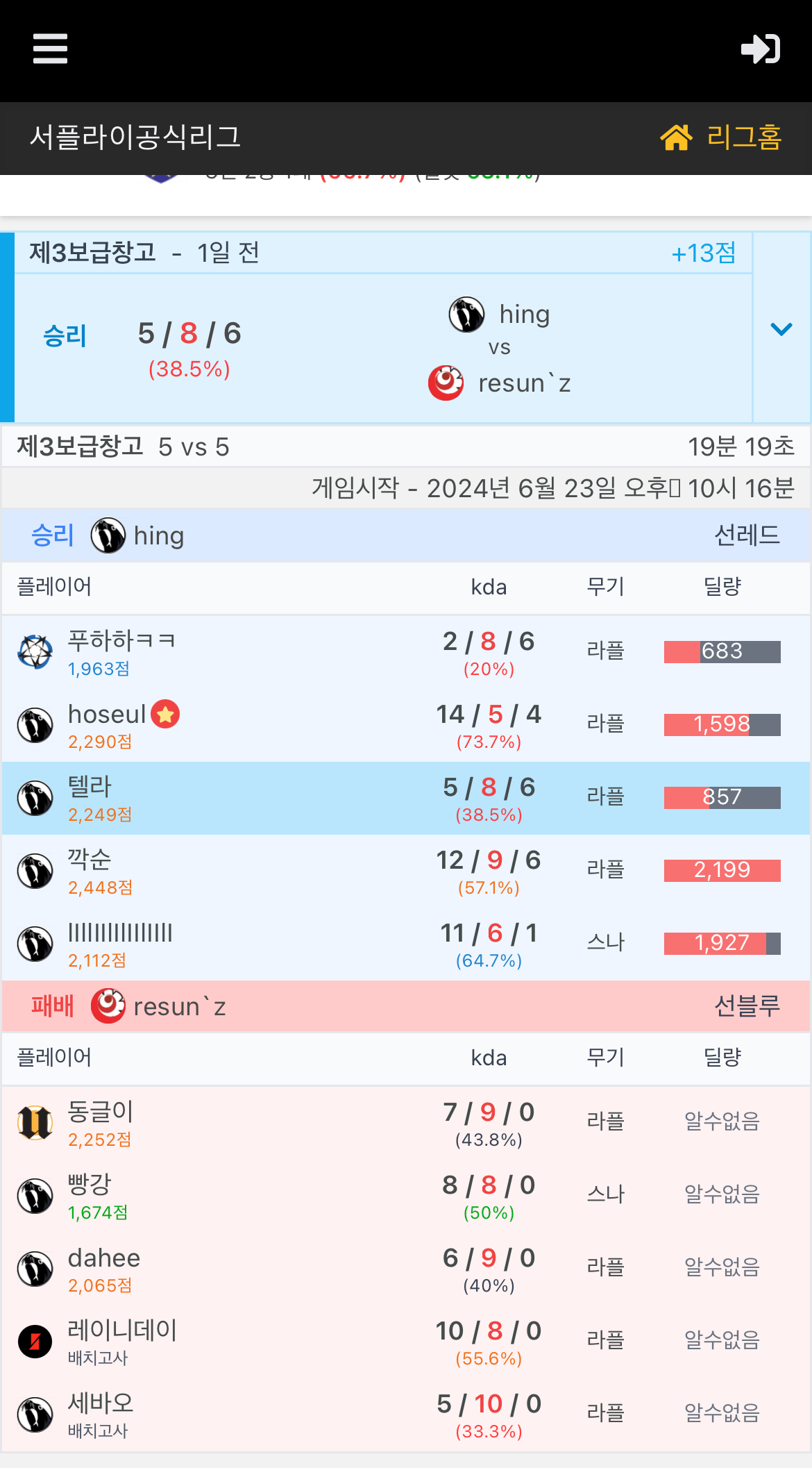The width and height of the screenshot is (812, 1468).
Task: Open player dahee profile
Action: coord(104,1258)
